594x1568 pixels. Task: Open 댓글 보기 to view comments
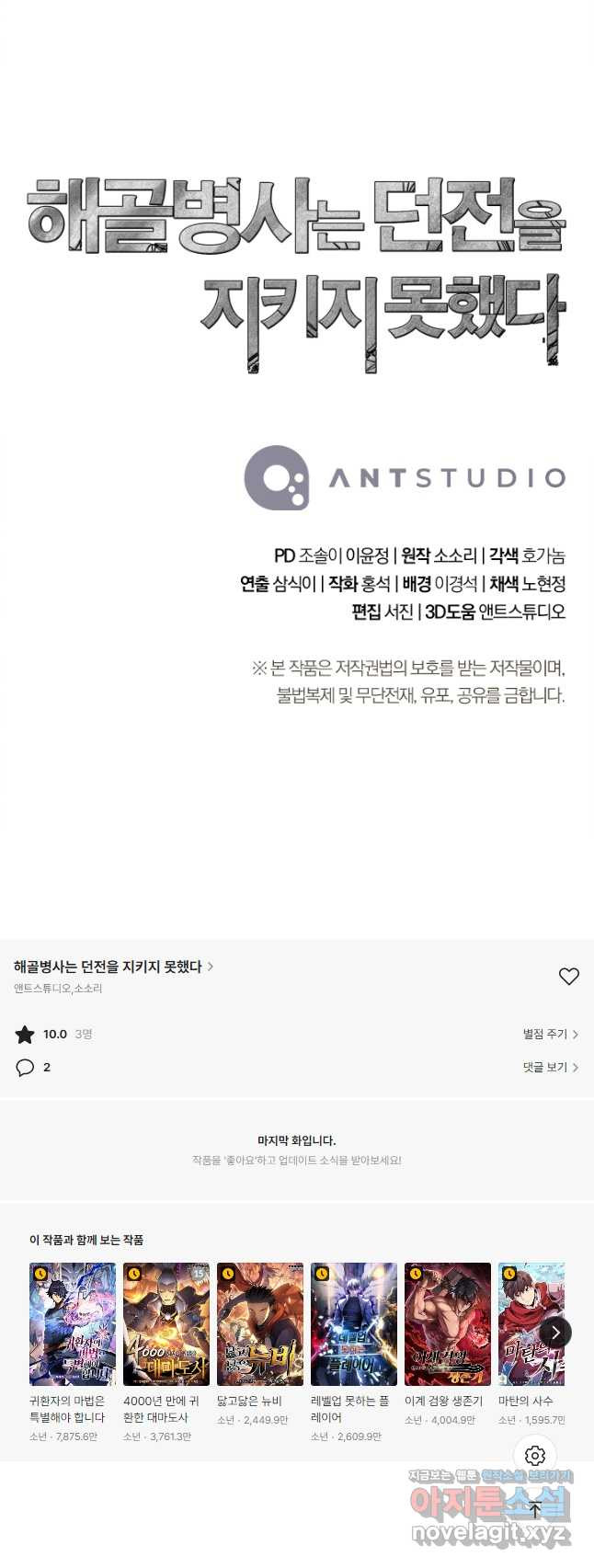click(x=550, y=1067)
